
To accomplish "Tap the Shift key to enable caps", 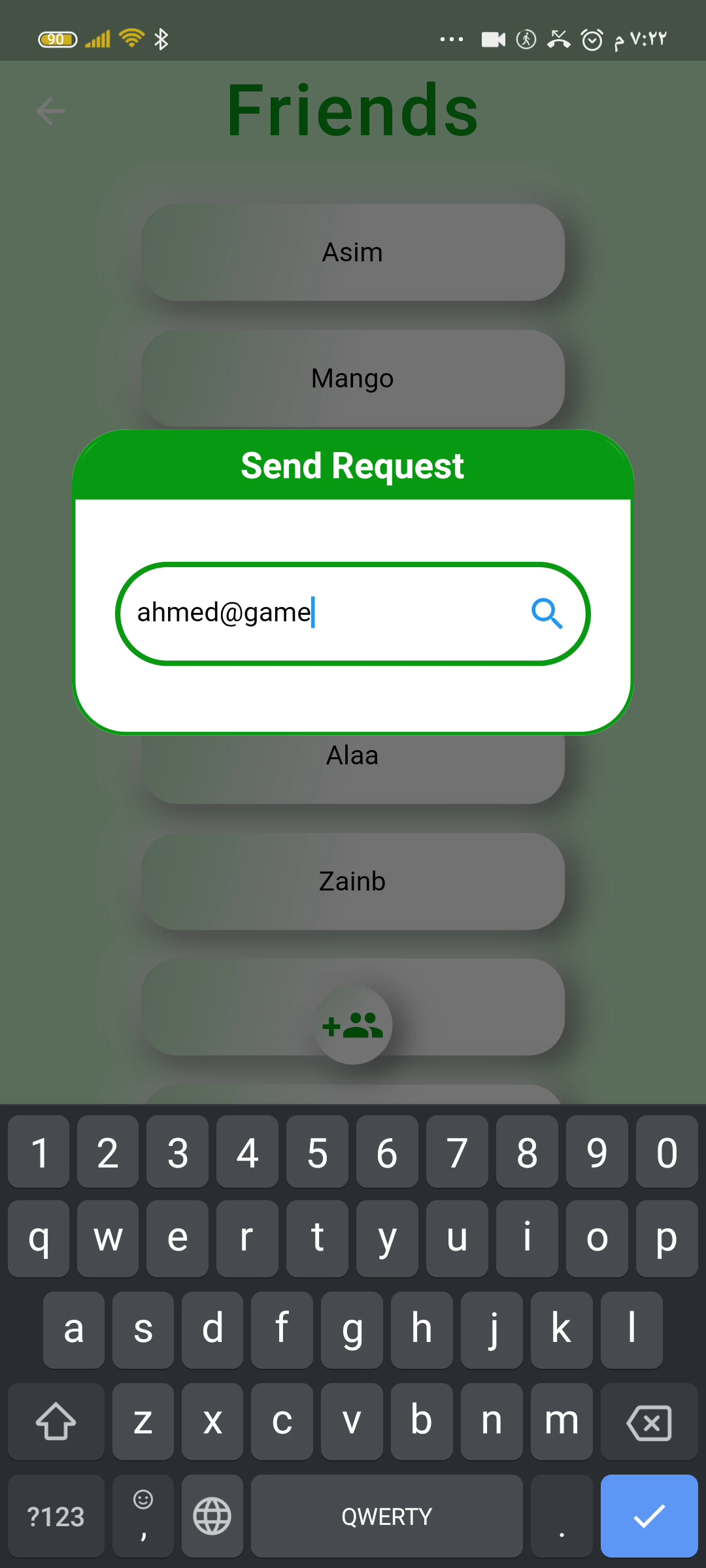I will tap(56, 1422).
